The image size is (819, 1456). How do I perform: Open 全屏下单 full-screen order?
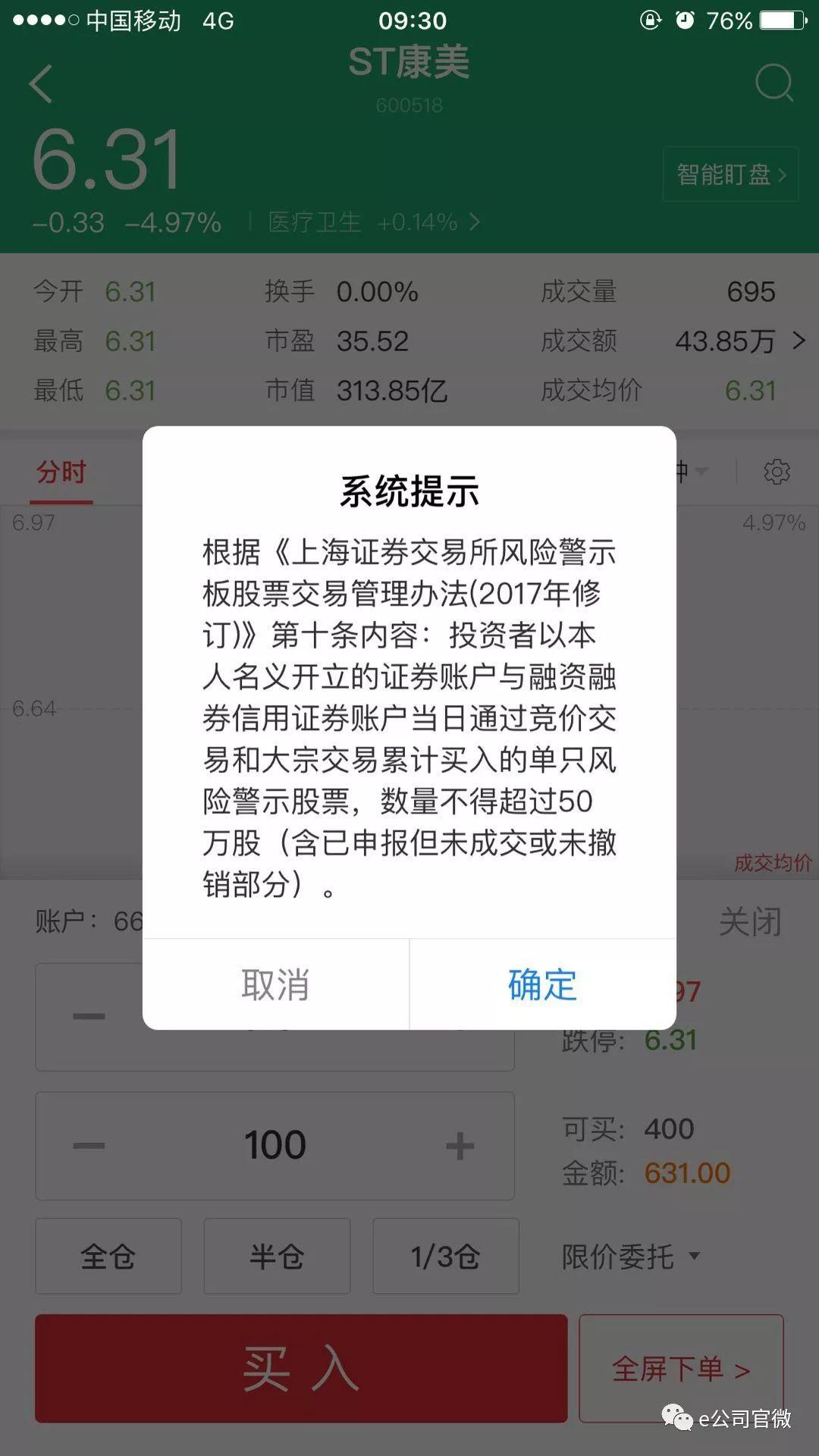click(x=681, y=1369)
